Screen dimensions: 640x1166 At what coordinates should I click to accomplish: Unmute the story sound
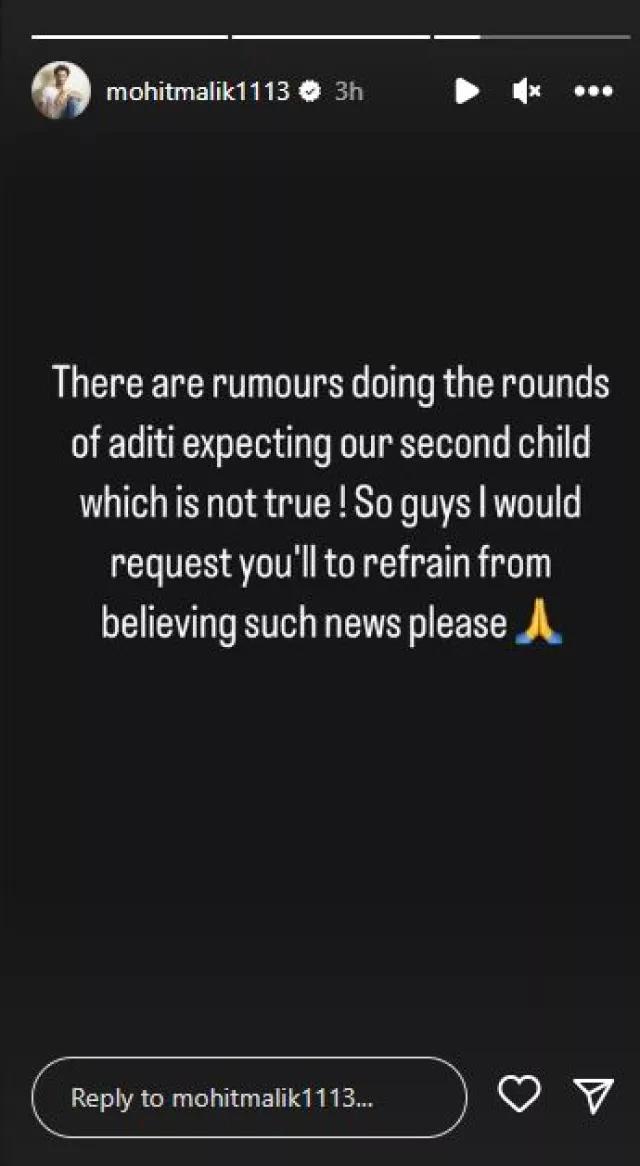point(526,91)
